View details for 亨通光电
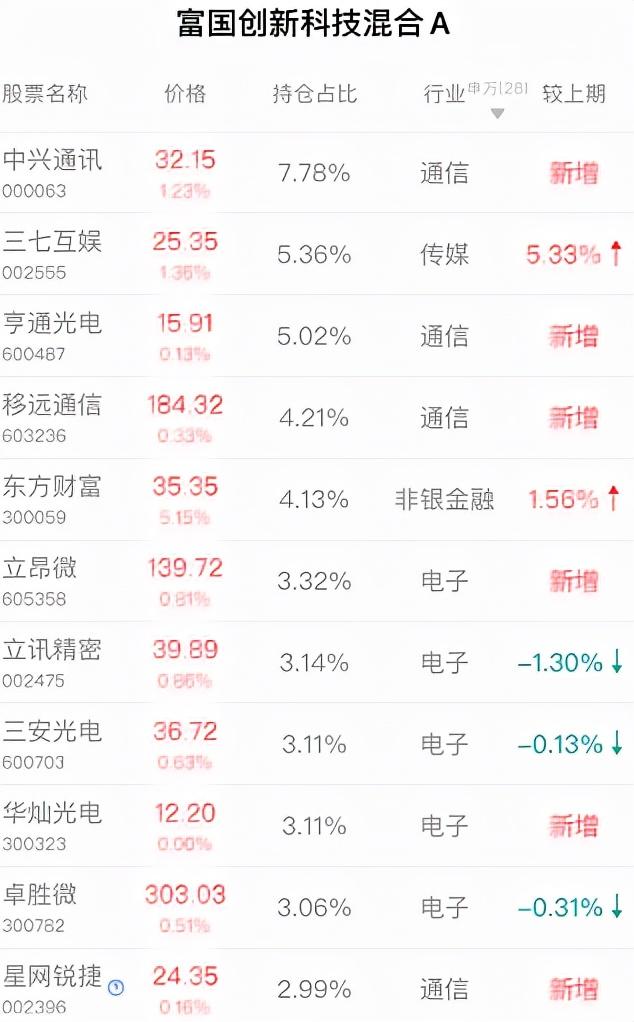Screen dimensions: 634x1022 317,336
